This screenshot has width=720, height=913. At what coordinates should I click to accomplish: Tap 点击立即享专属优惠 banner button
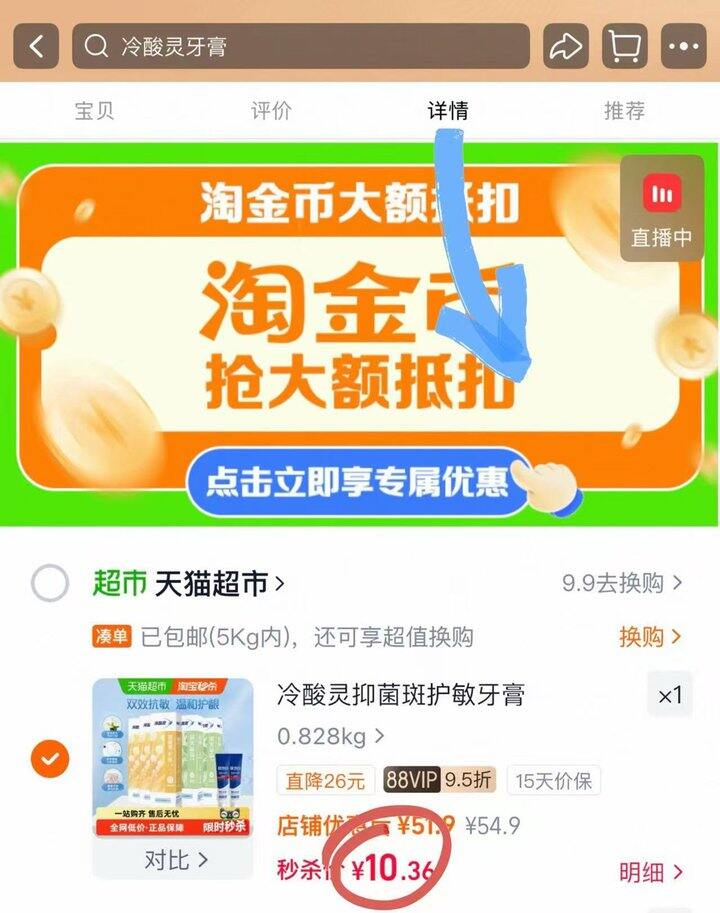(x=358, y=482)
